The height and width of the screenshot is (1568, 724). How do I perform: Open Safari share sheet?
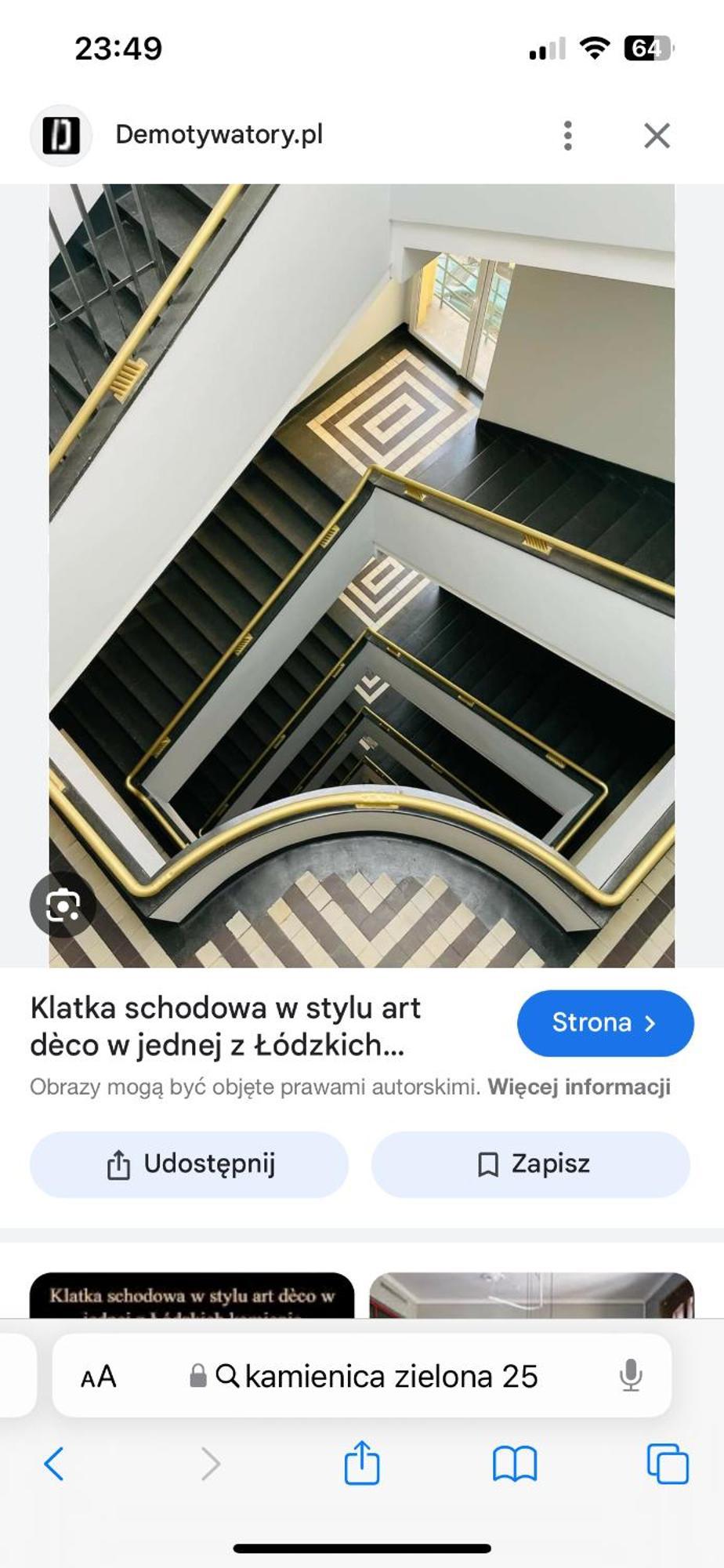[x=361, y=1464]
